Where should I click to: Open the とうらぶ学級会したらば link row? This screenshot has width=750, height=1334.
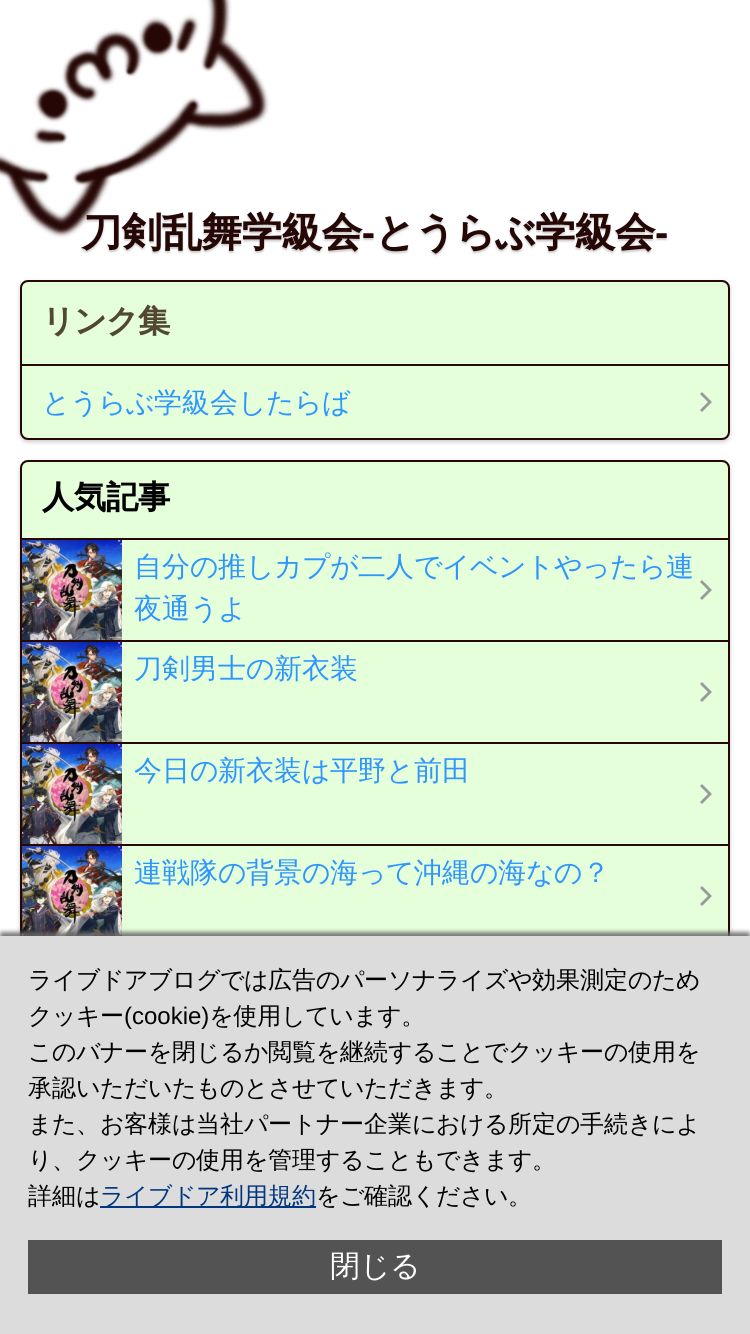(x=375, y=402)
